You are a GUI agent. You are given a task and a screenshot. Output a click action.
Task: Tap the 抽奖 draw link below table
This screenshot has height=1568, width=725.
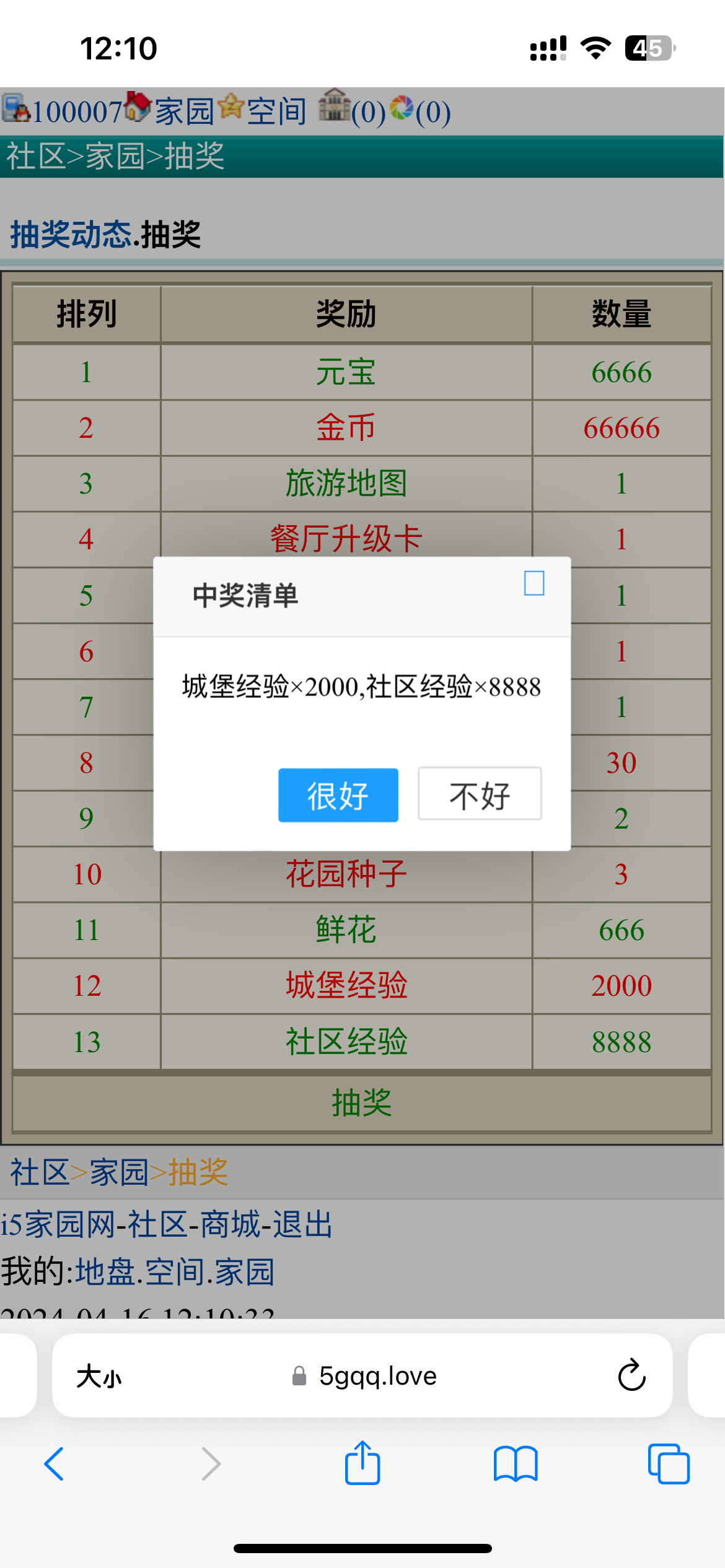[x=362, y=1103]
